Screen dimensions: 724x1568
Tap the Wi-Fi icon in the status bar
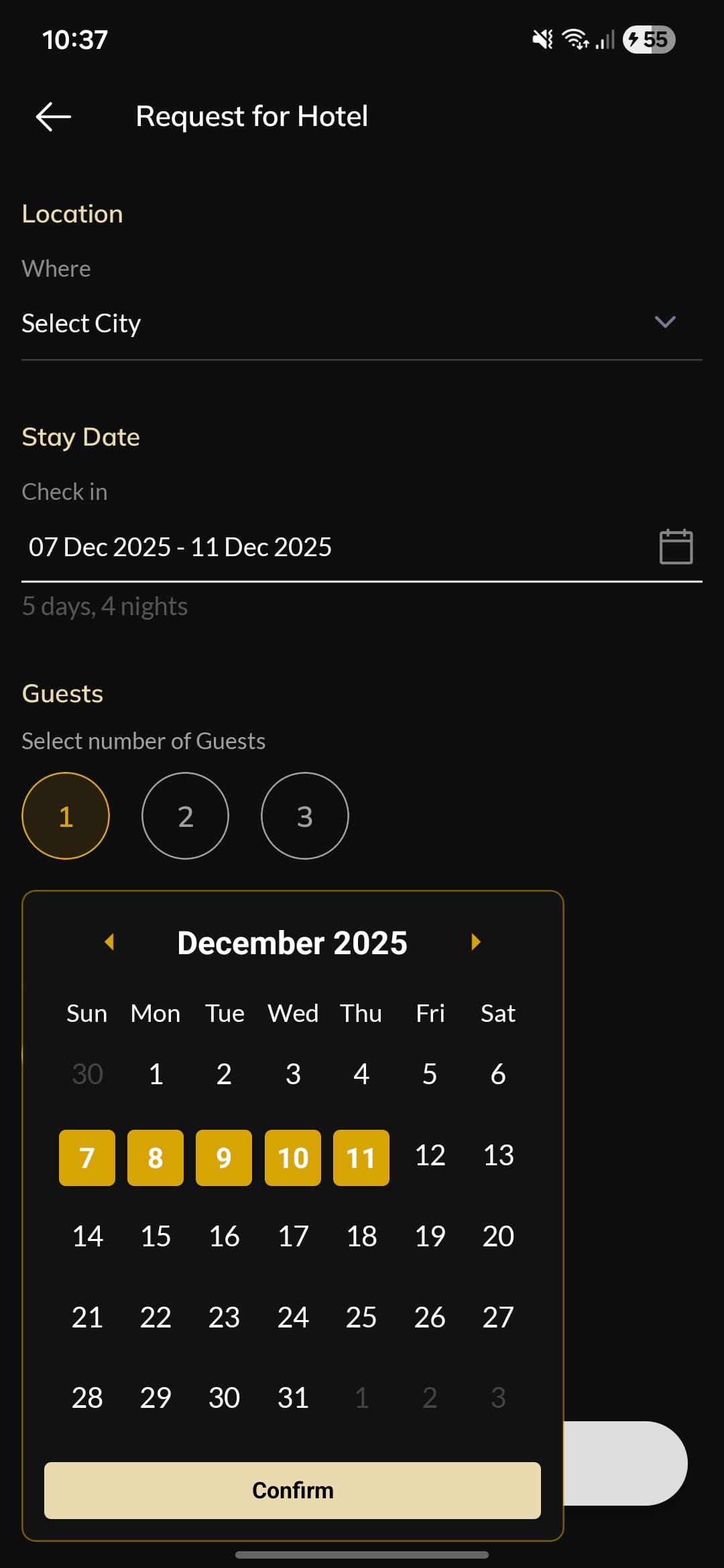point(574,39)
